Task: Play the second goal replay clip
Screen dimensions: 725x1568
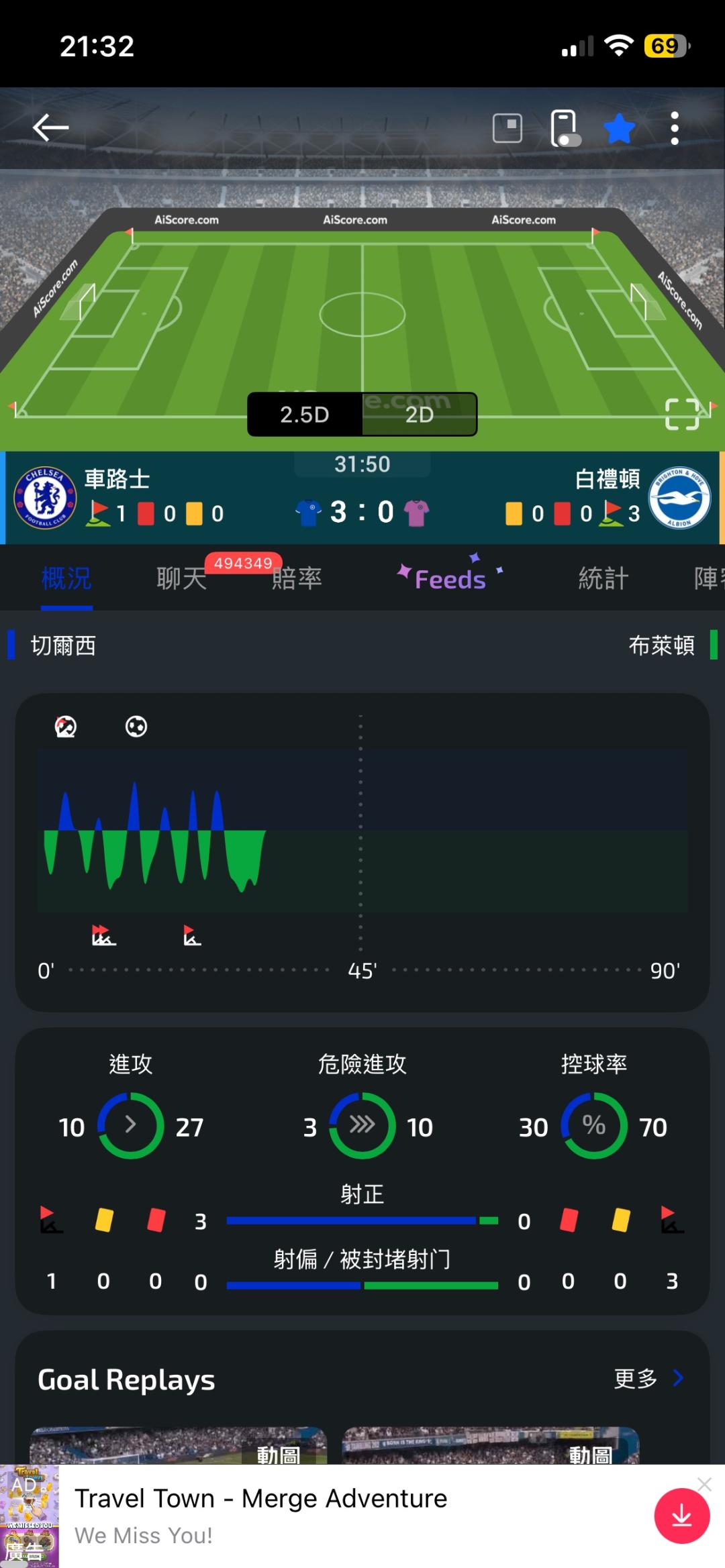Action: (x=491, y=1445)
